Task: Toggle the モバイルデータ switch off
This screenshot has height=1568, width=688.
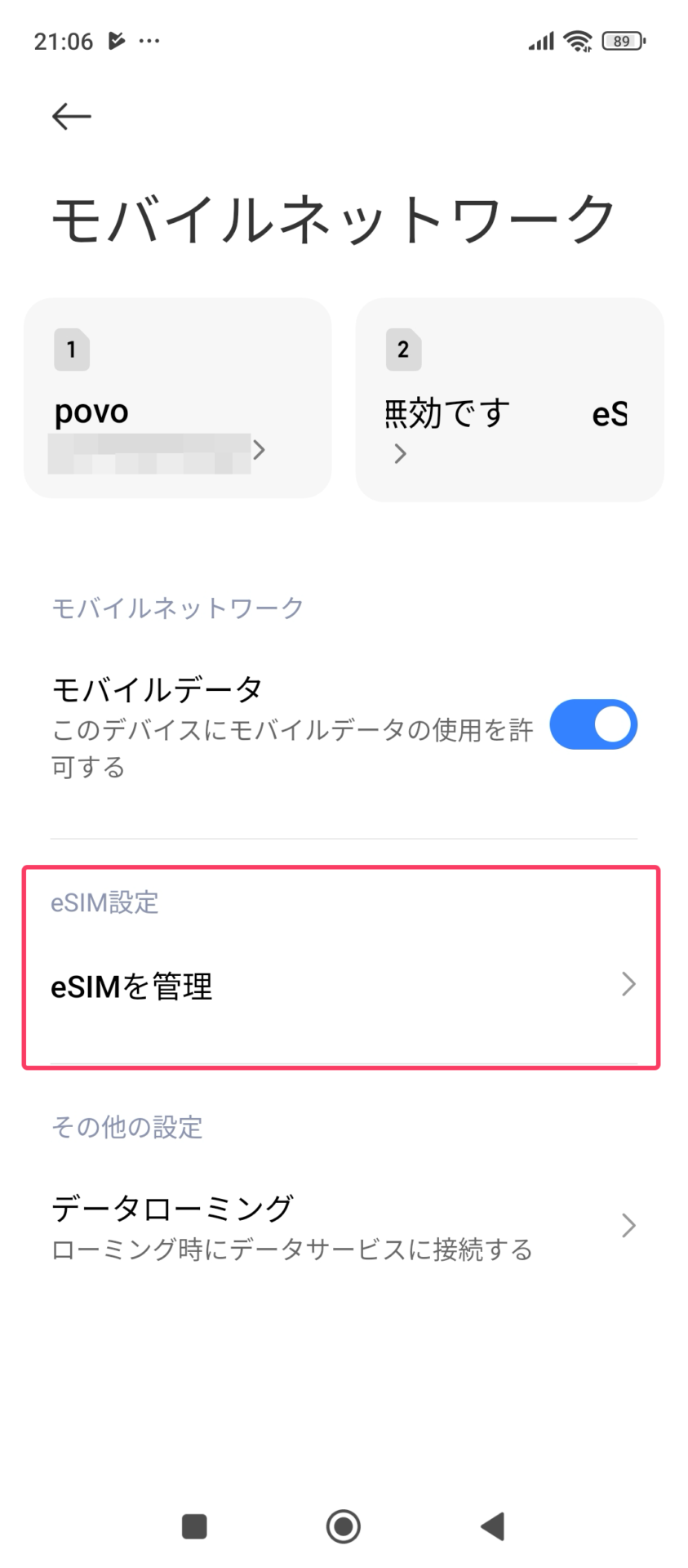Action: pyautogui.click(x=593, y=724)
